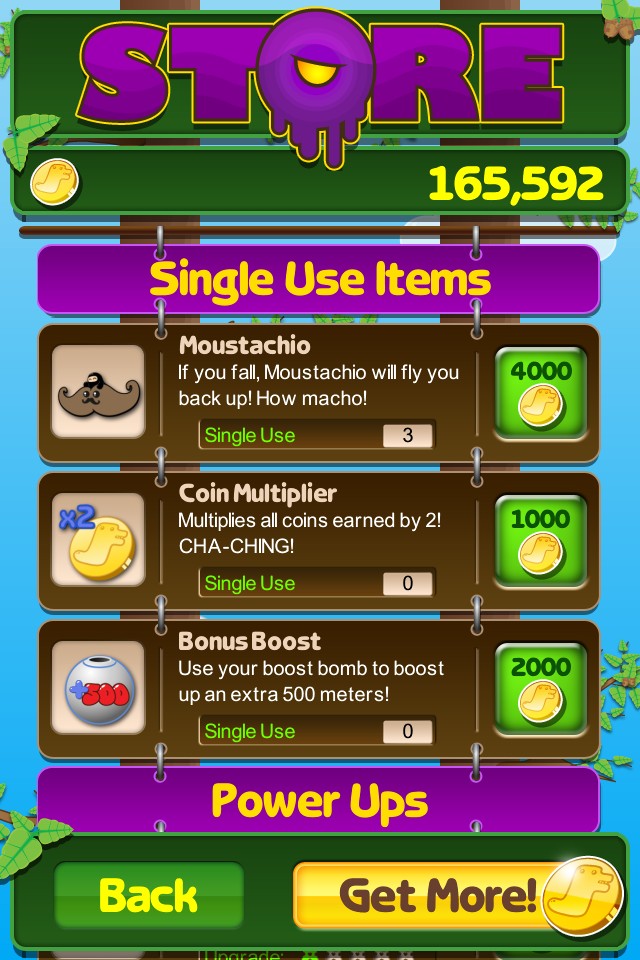Tap Get More! to buy coins
Image resolution: width=640 pixels, height=960 pixels.
click(x=440, y=895)
